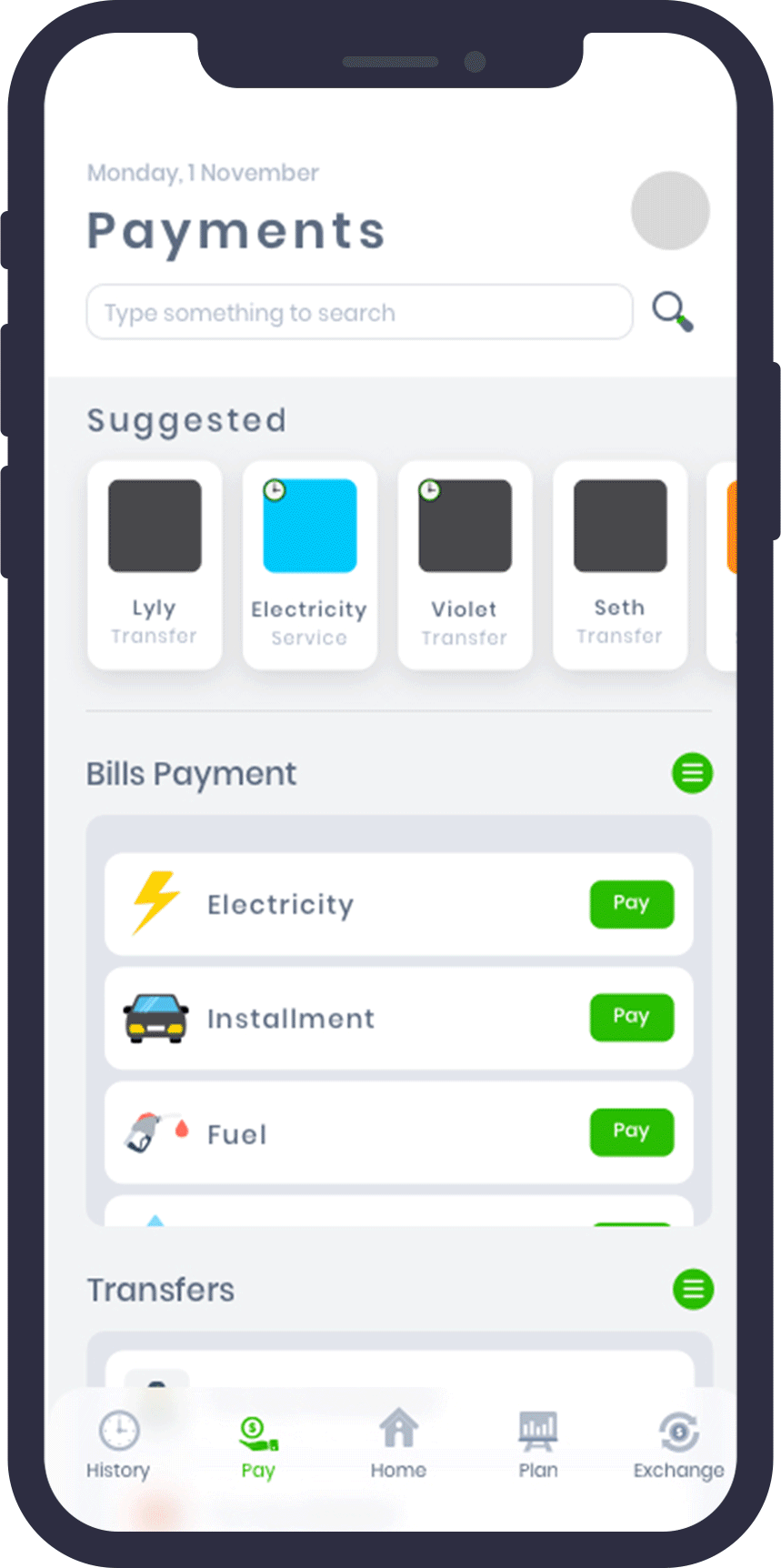Focus the search text field
The height and width of the screenshot is (1568, 781).
tap(359, 312)
